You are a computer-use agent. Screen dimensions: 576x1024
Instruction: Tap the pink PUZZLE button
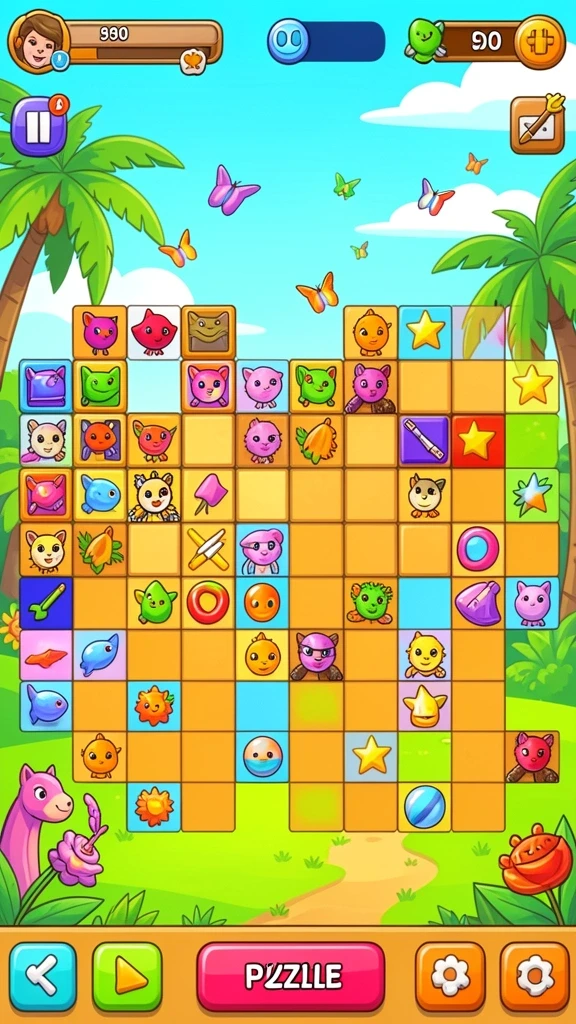click(x=291, y=976)
